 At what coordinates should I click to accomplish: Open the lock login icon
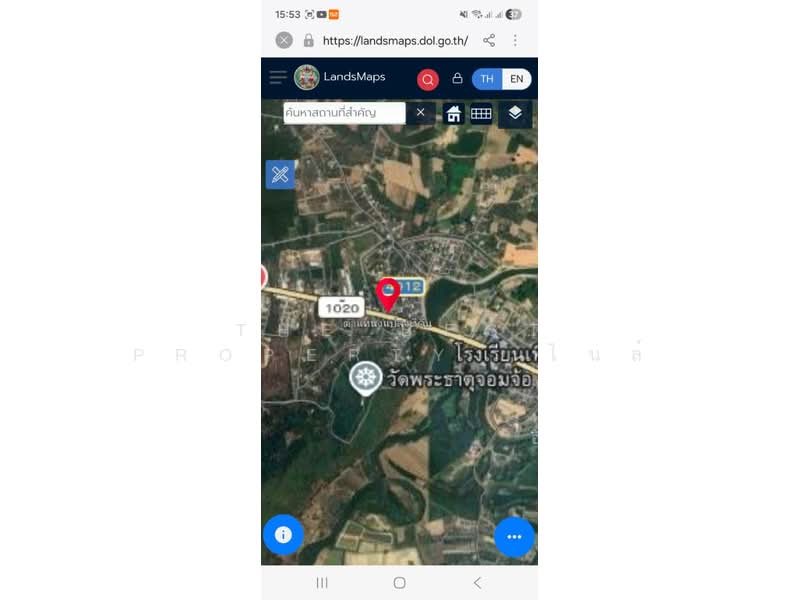tap(457, 78)
